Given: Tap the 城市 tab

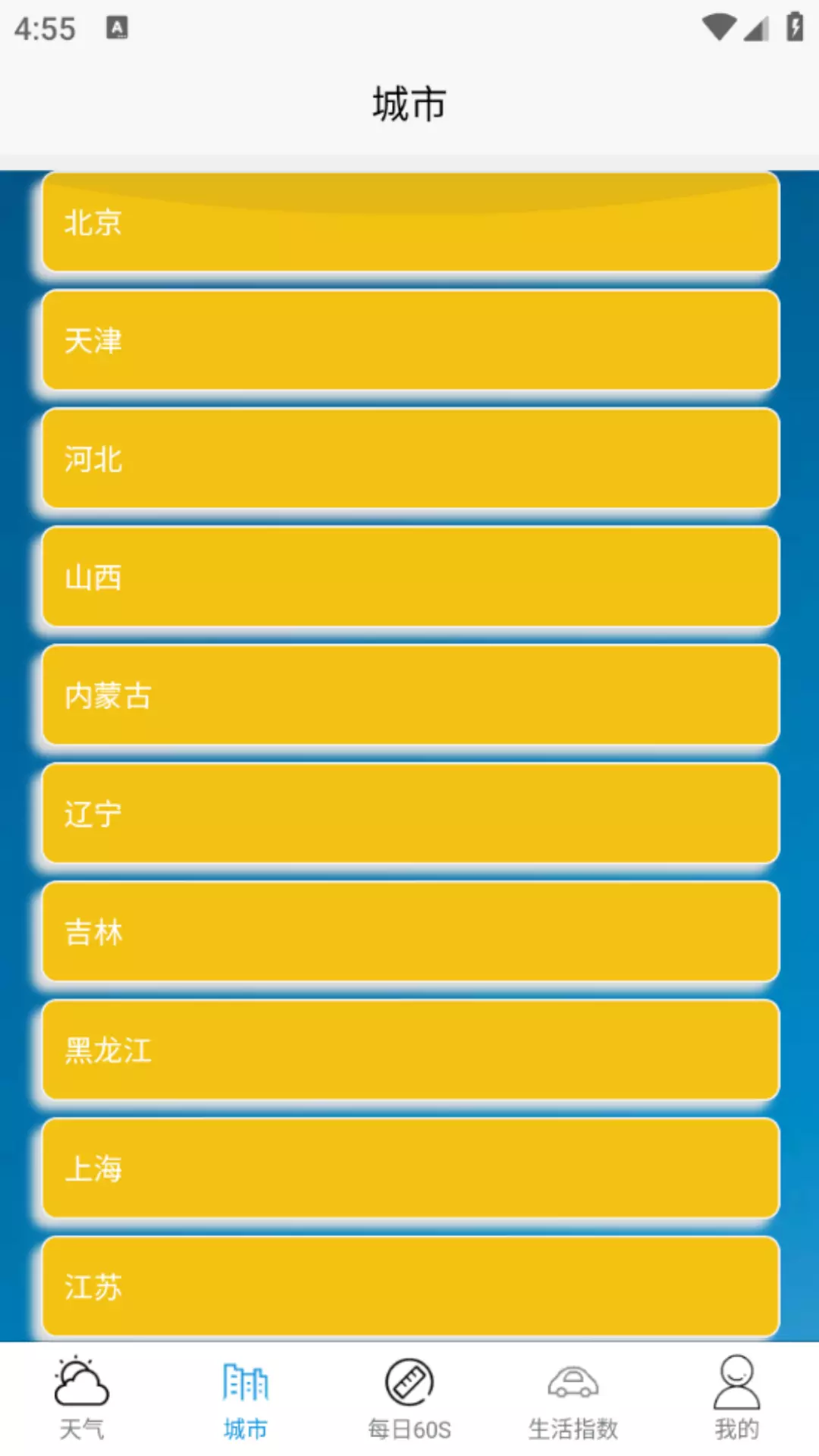Looking at the screenshot, I should (x=246, y=1399).
